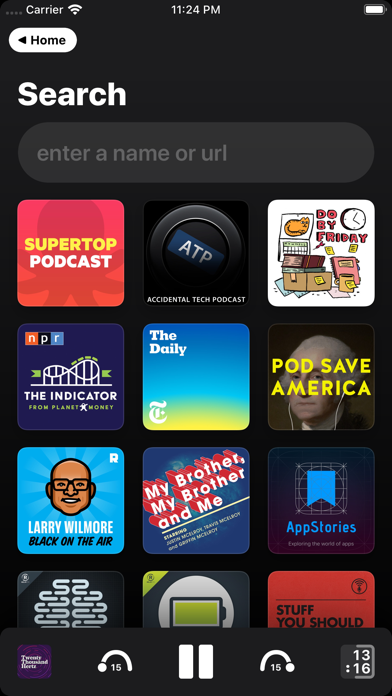
Task: Open the Stuff You Should Know tile
Action: (x=321, y=599)
